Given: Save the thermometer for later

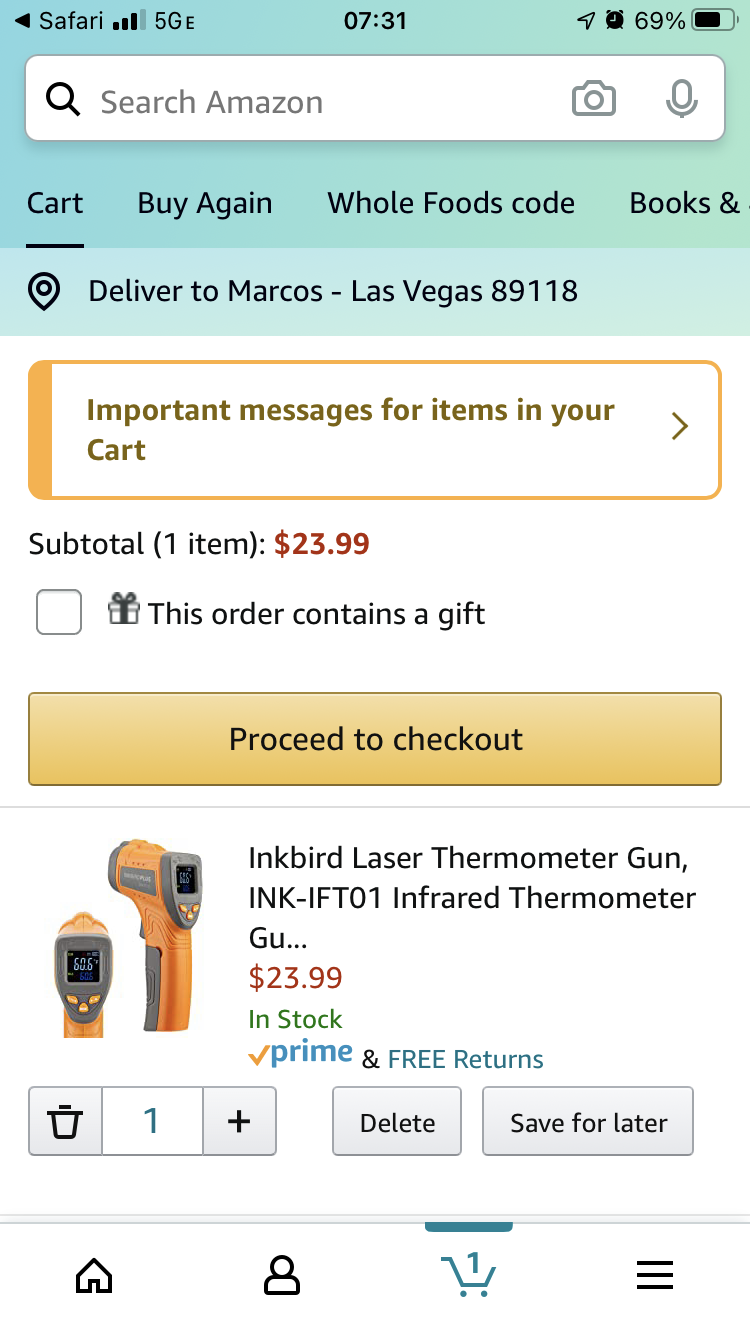Looking at the screenshot, I should coord(588,1122).
